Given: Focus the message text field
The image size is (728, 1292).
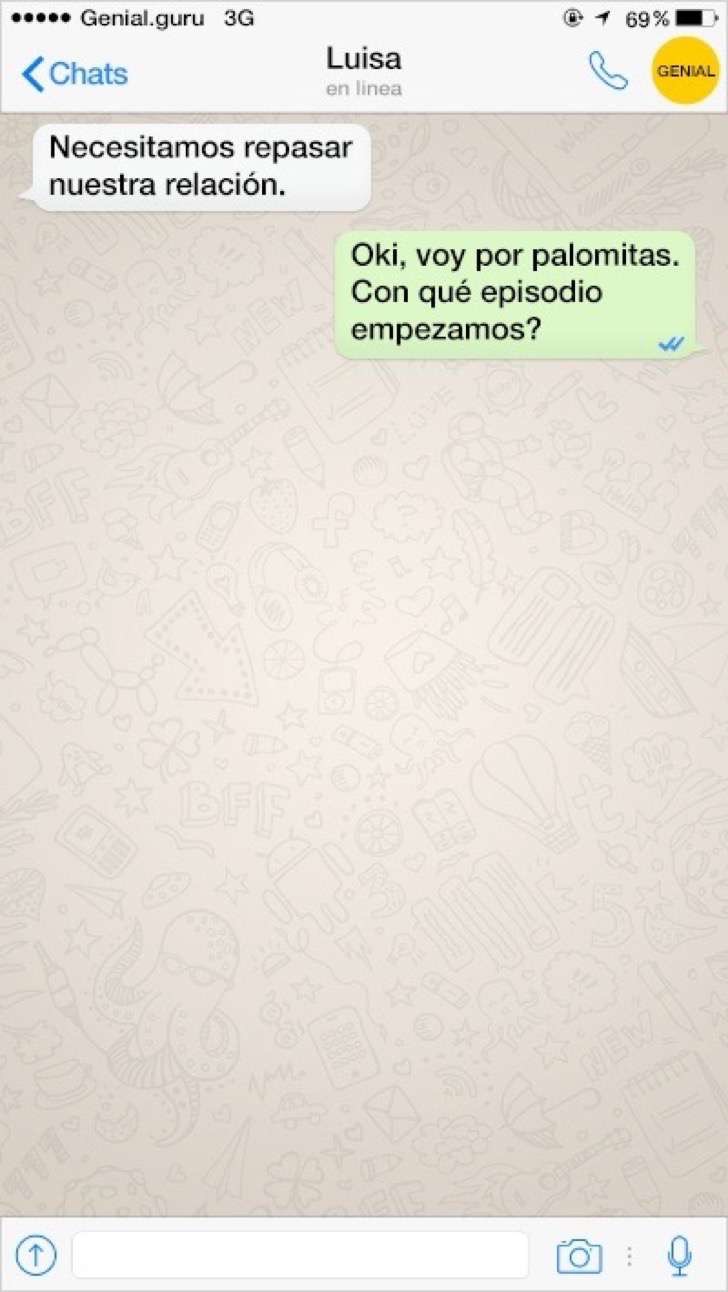Looking at the screenshot, I should (x=300, y=1255).
